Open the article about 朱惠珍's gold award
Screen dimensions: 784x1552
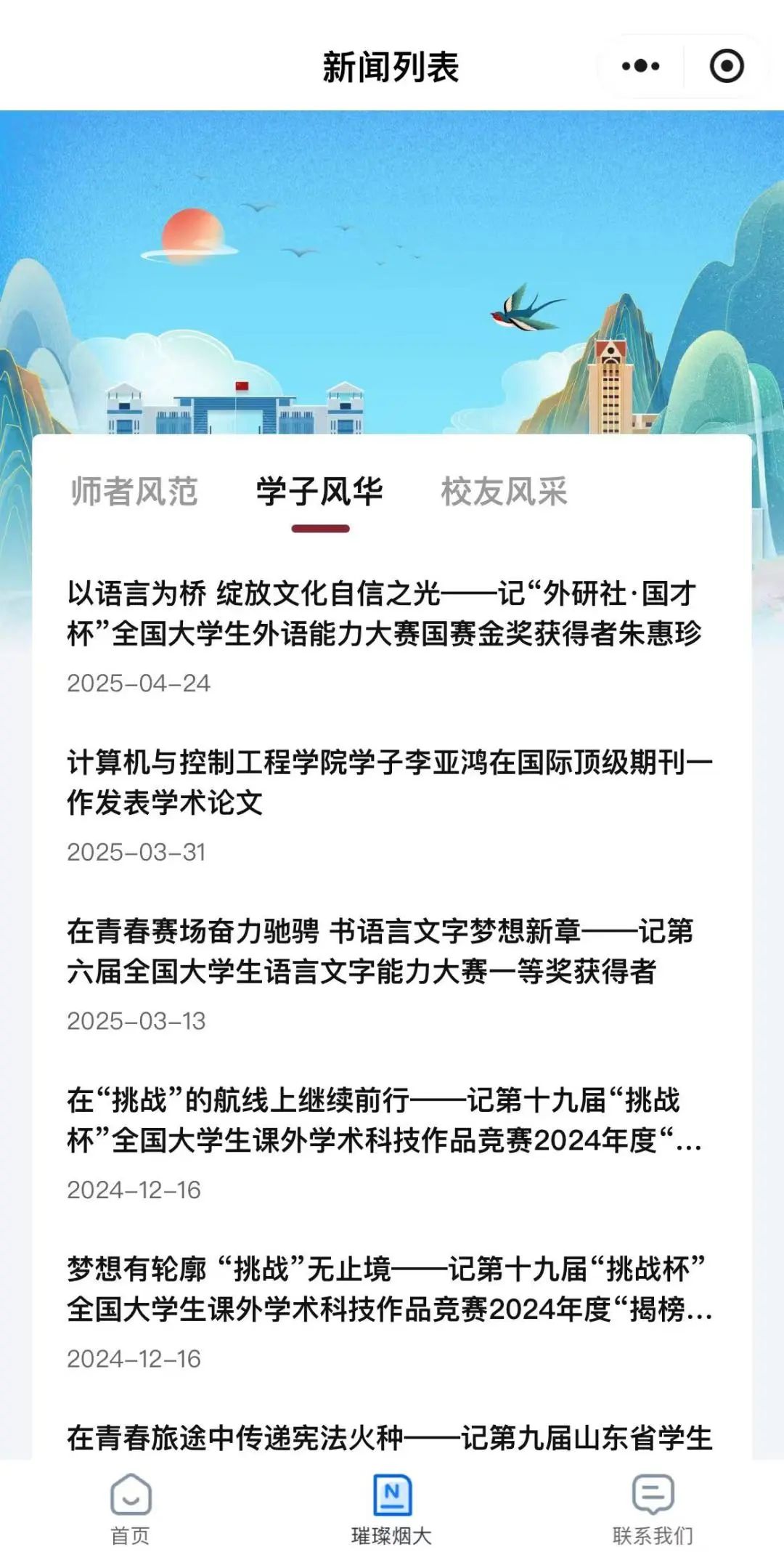(385, 614)
